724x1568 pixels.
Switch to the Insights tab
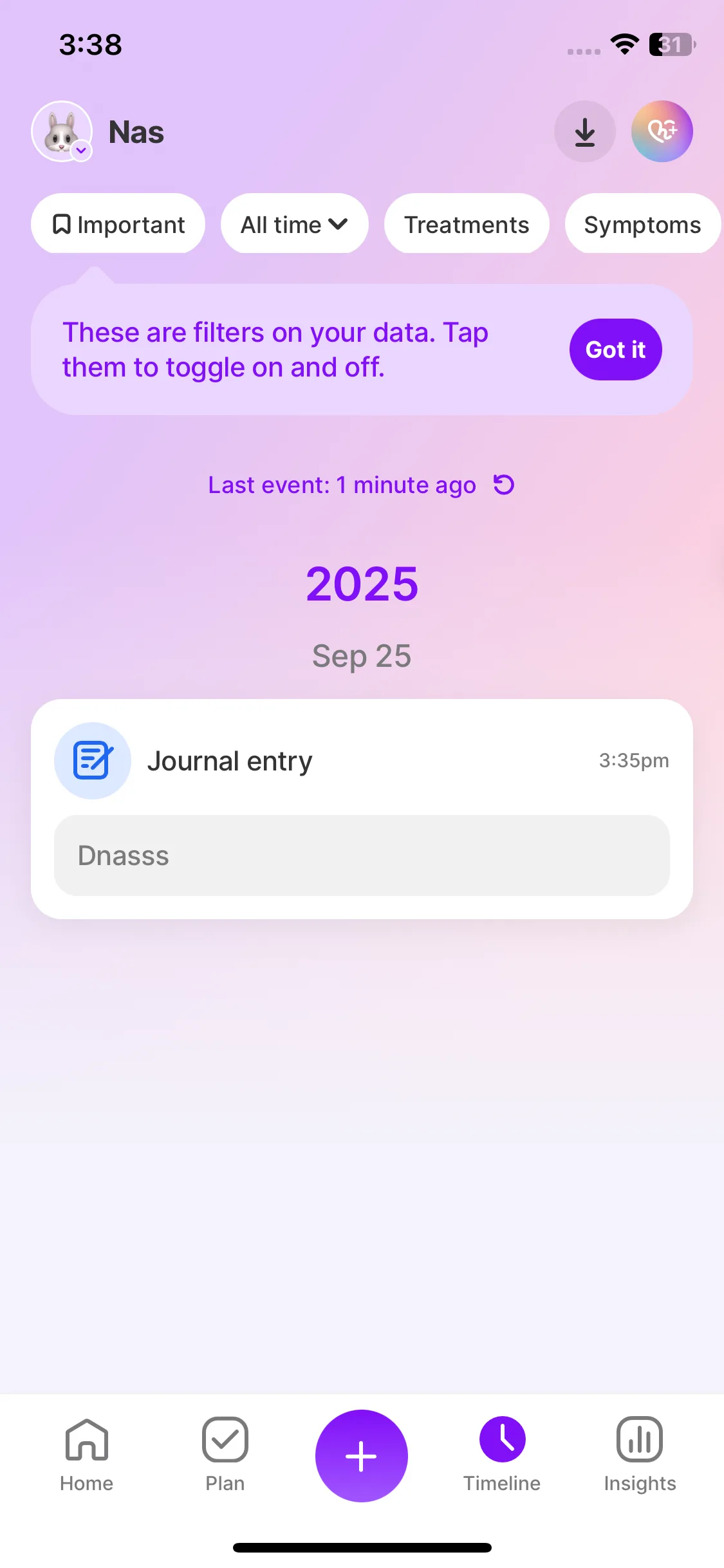pyautogui.click(x=640, y=1455)
